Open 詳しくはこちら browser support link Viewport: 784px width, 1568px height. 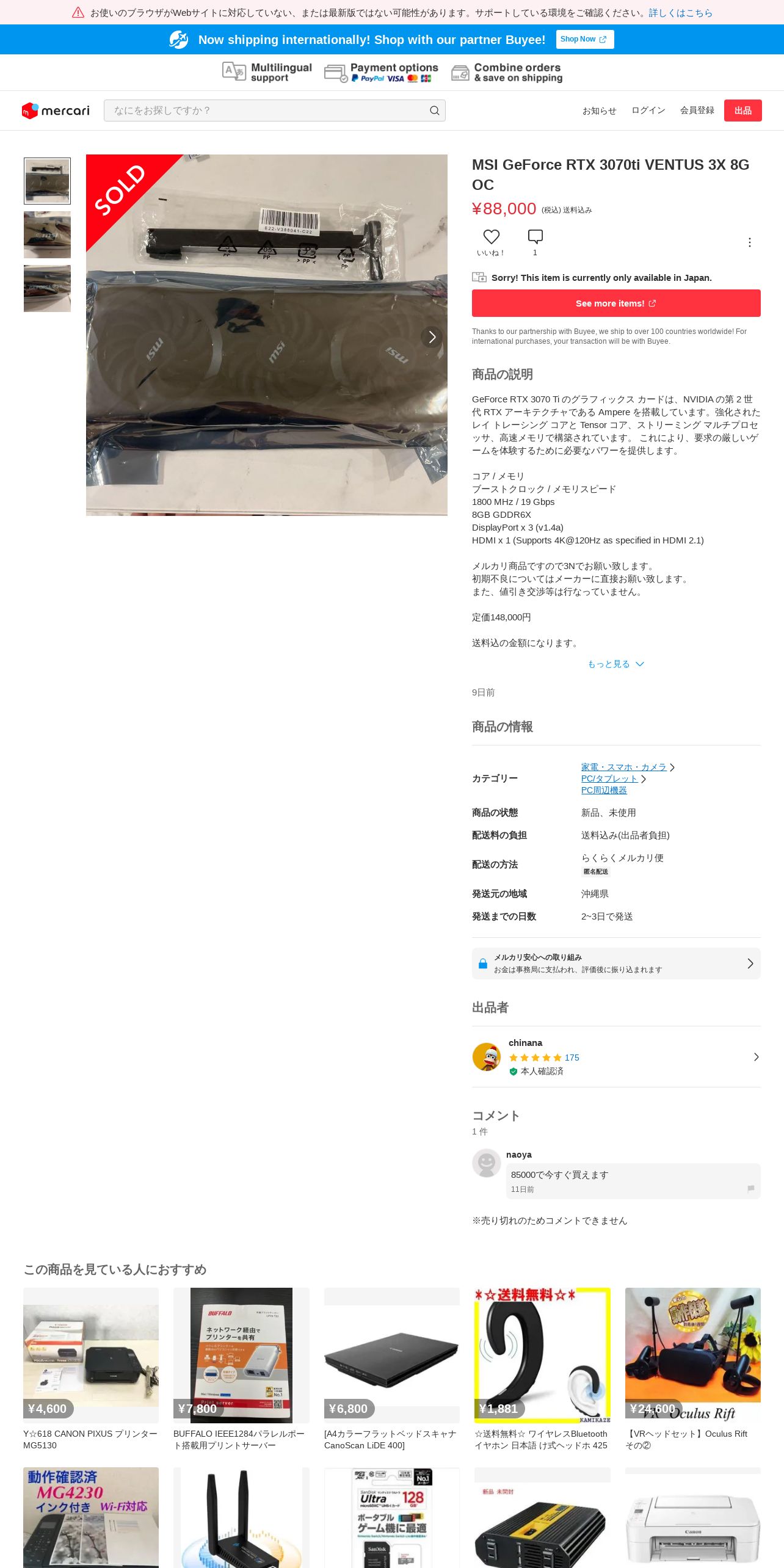[680, 13]
